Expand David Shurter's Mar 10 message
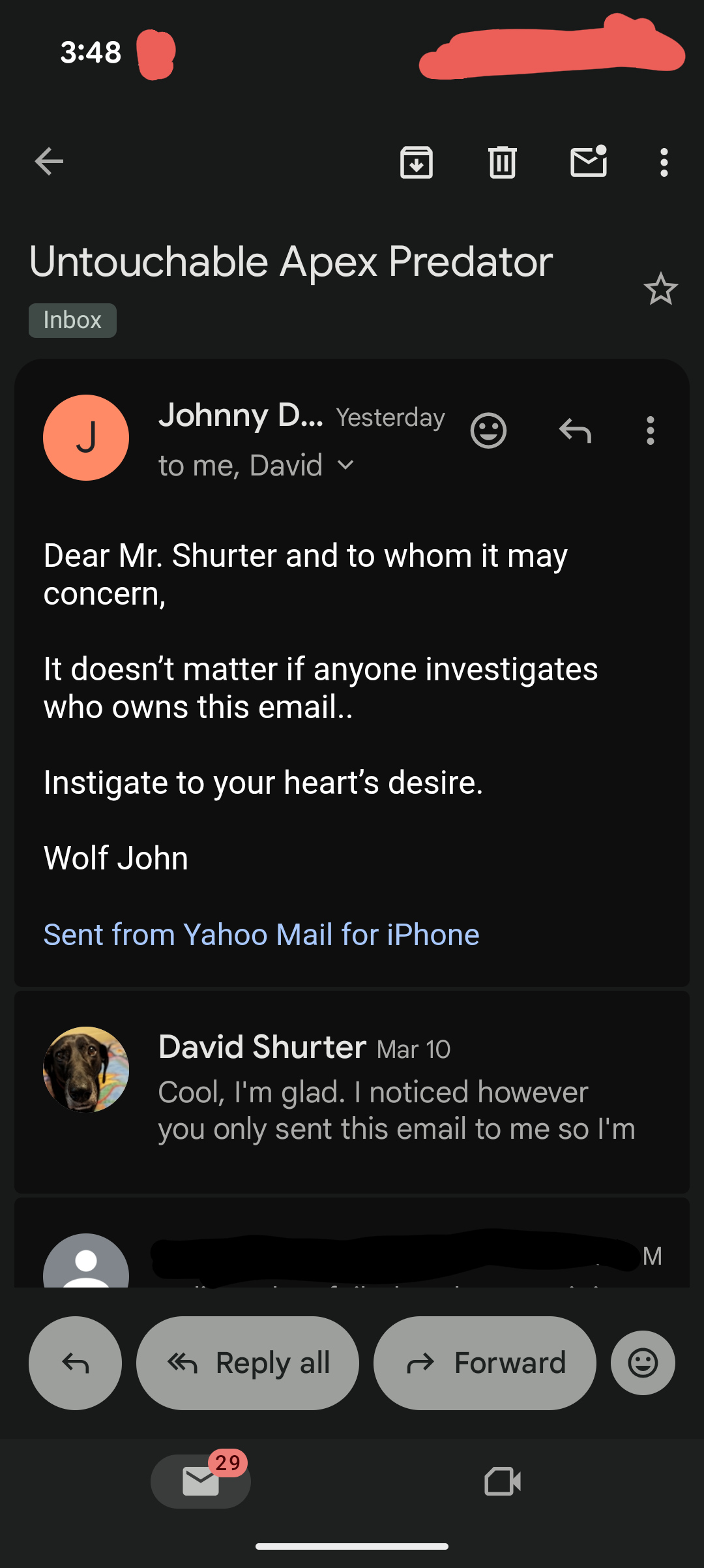The width and height of the screenshot is (704, 1568). (x=391, y=1089)
